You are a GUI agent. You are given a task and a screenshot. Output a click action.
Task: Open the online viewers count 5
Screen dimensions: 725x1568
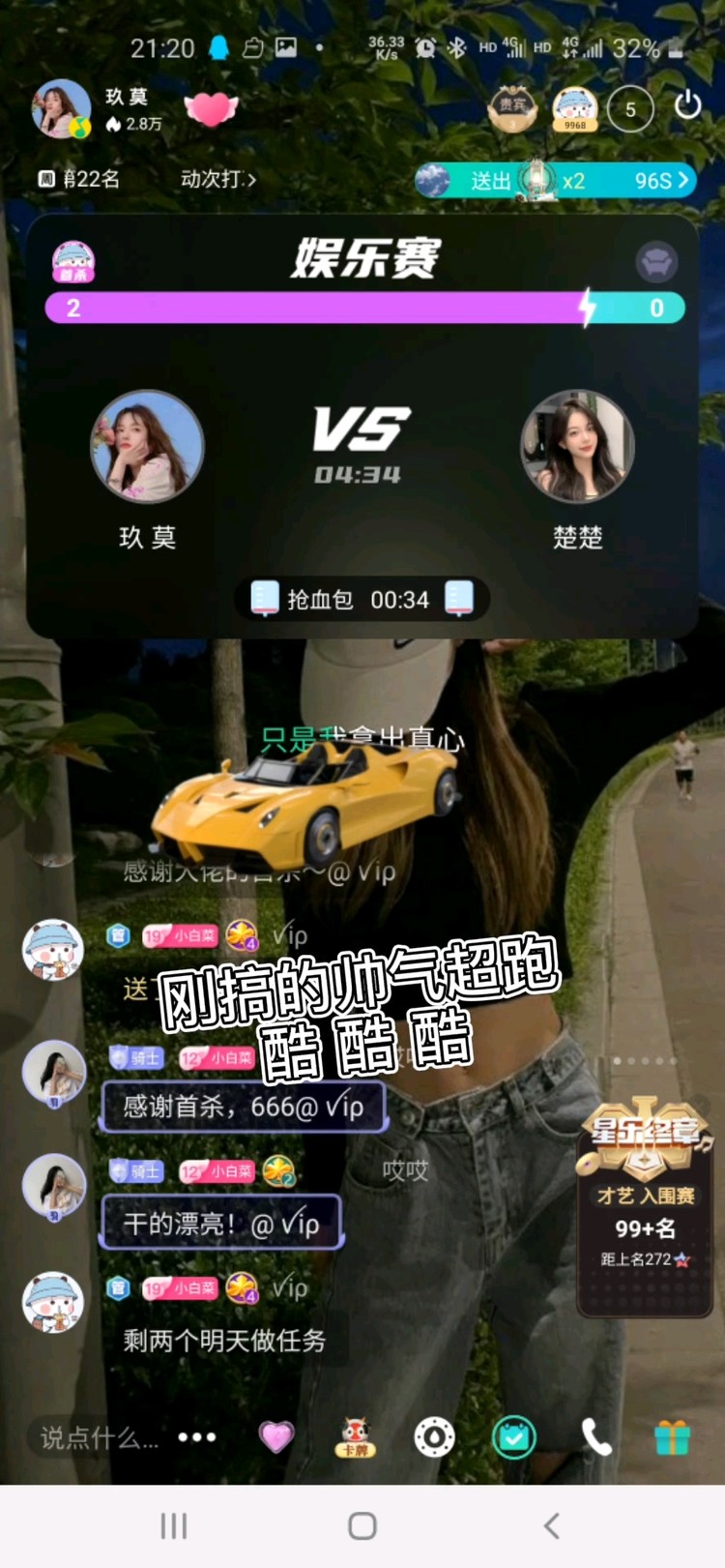pos(630,109)
